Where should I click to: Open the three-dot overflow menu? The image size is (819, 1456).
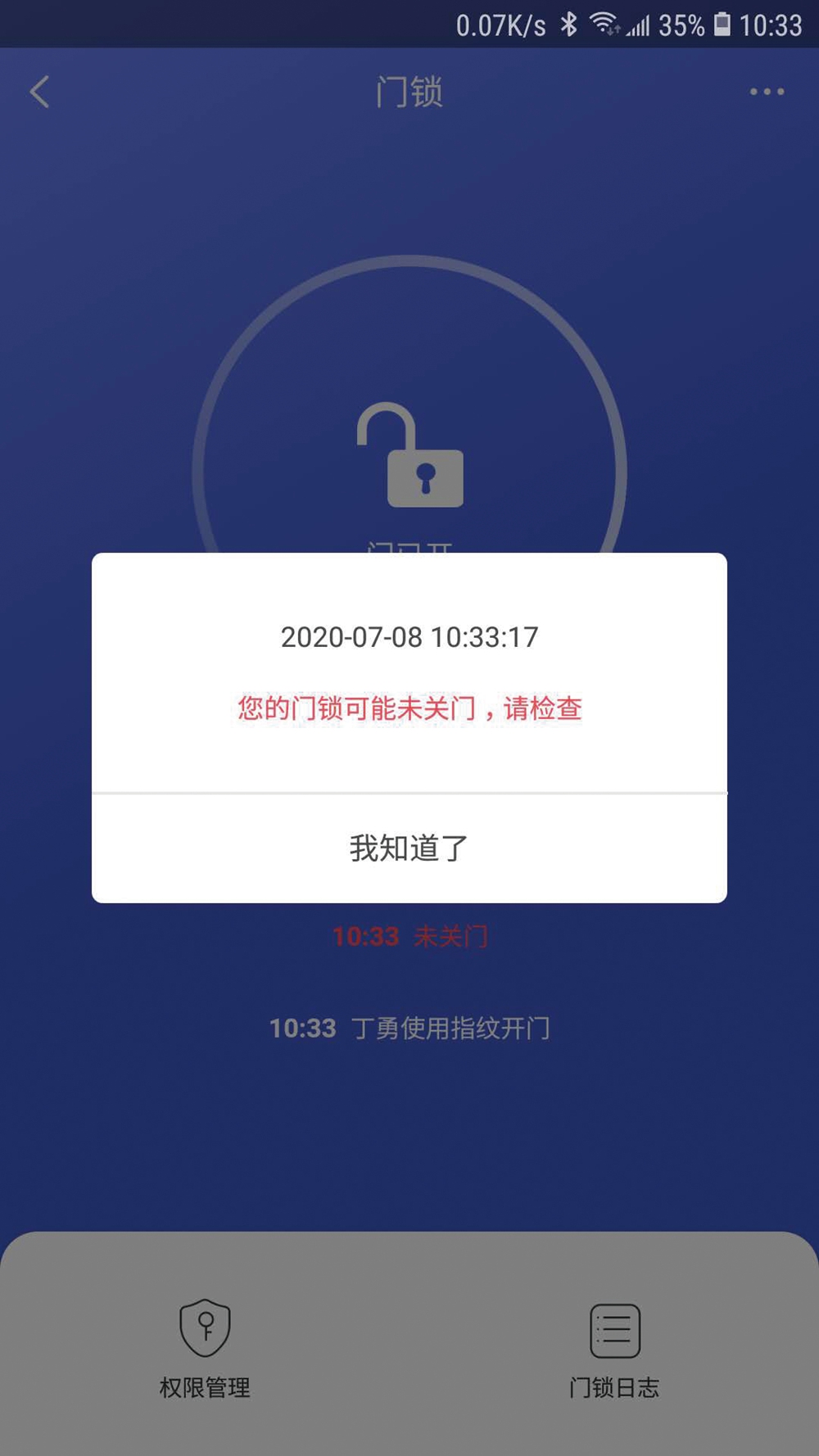pos(767,92)
